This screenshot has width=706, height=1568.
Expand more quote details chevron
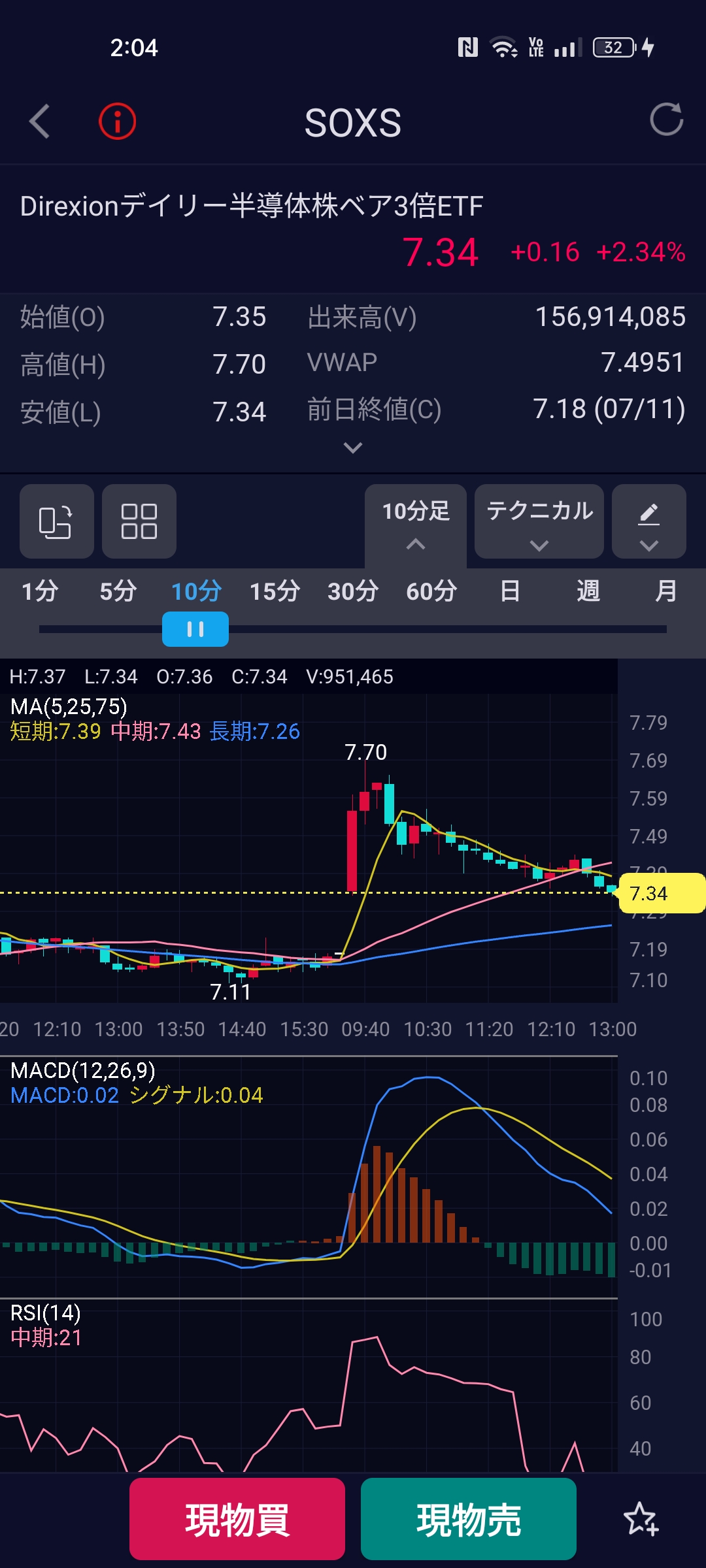click(353, 448)
